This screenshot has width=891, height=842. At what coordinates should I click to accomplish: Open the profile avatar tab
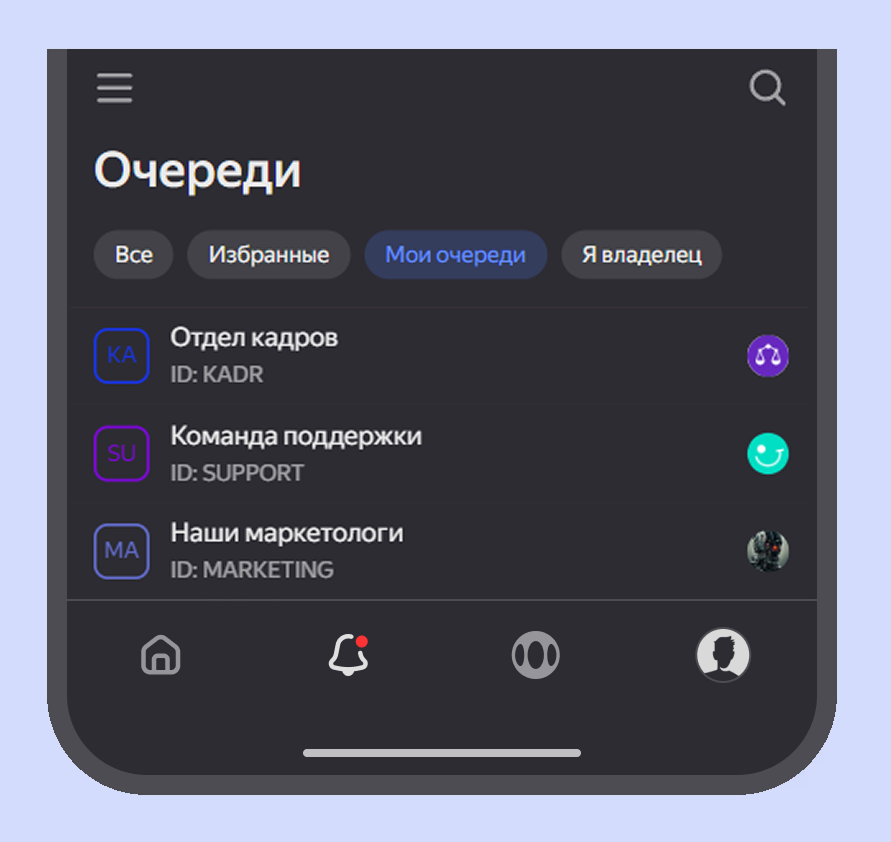point(723,656)
